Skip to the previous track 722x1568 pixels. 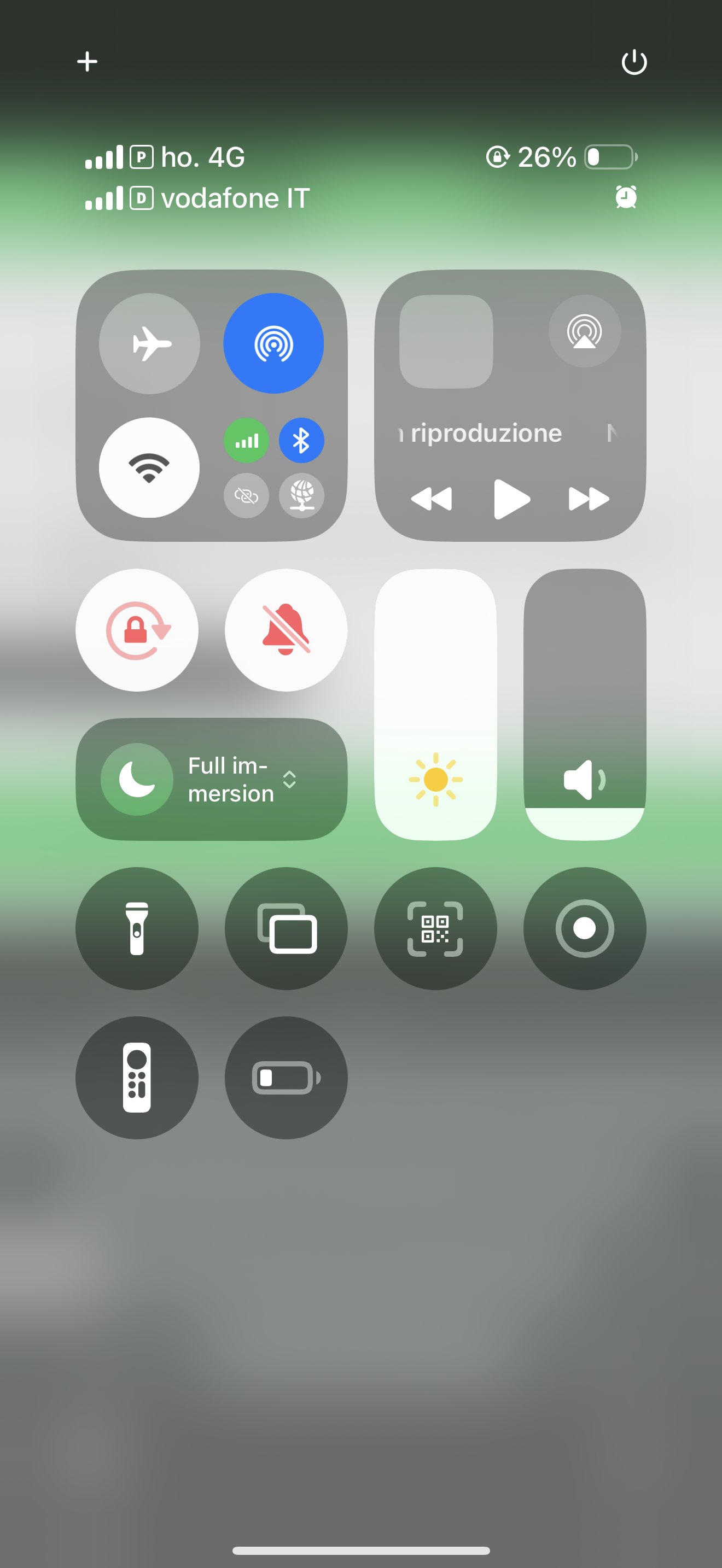tap(432, 499)
